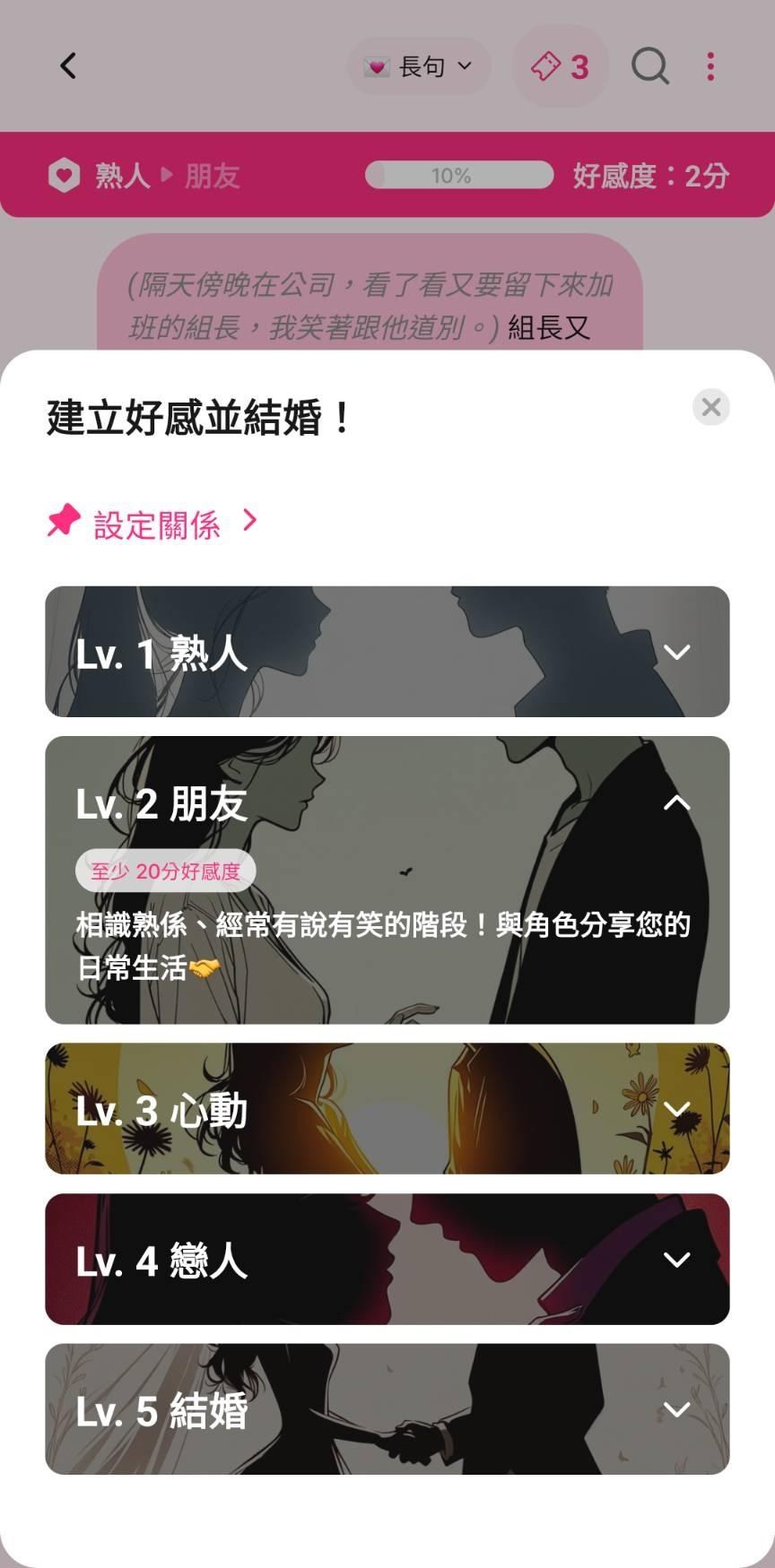Open the 長句 dropdown
The image size is (775, 1568).
(419, 66)
